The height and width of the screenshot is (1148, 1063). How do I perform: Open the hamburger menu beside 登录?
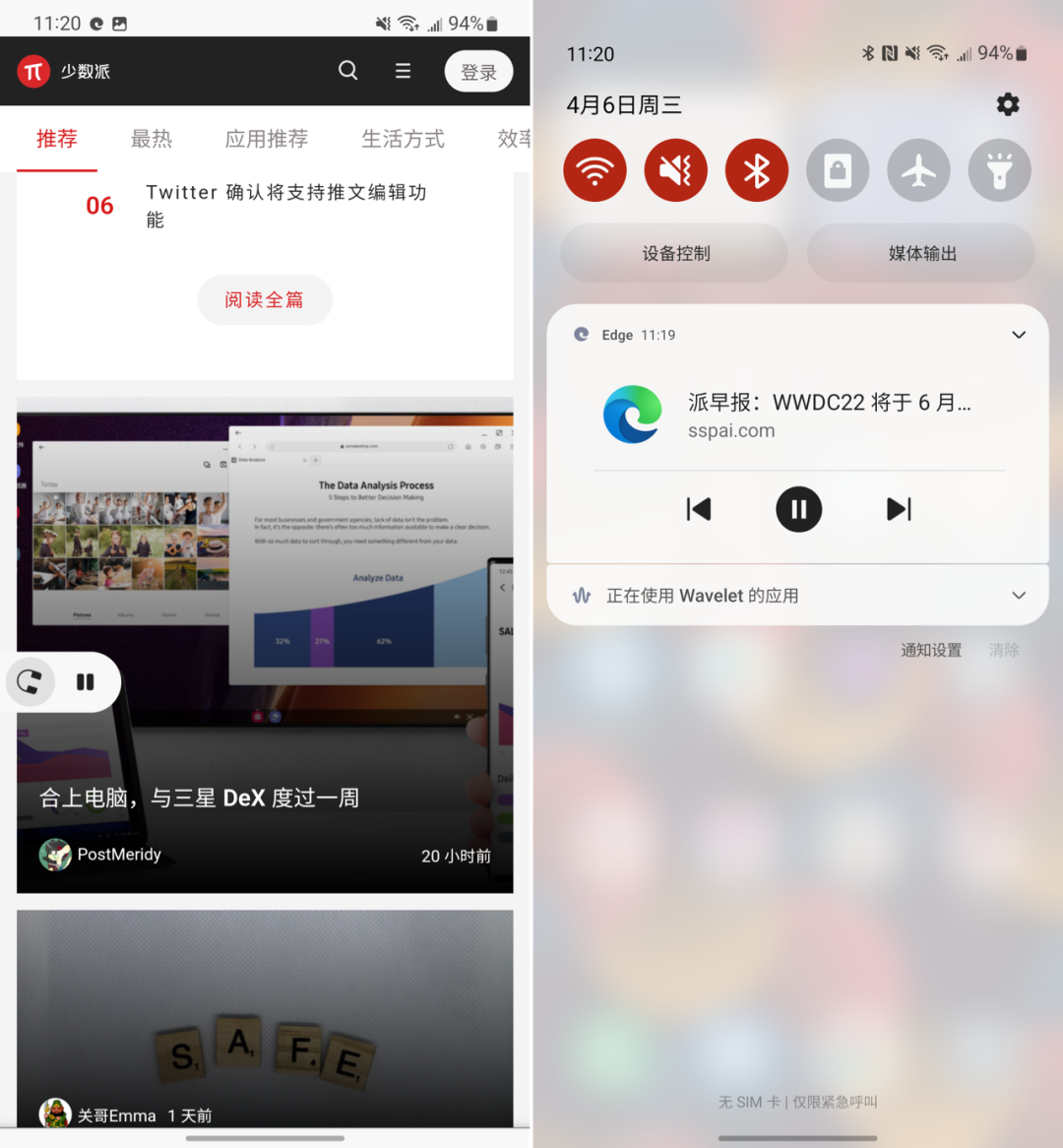403,71
